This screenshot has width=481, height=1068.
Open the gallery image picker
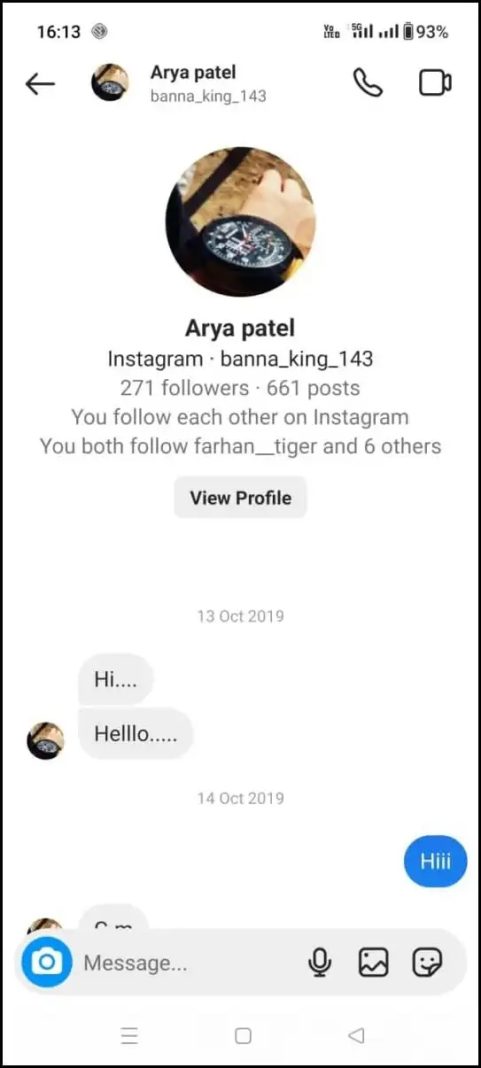tap(373, 962)
